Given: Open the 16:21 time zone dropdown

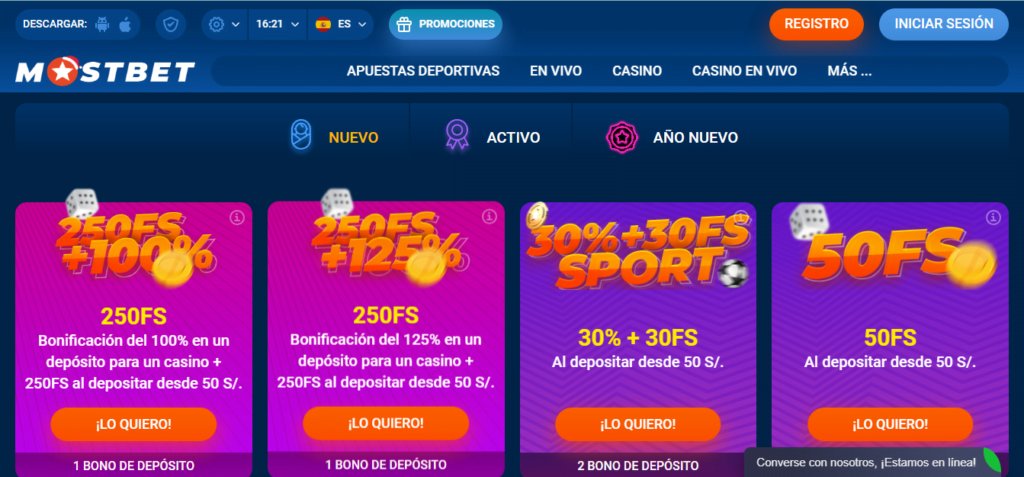Looking at the screenshot, I should point(276,24).
